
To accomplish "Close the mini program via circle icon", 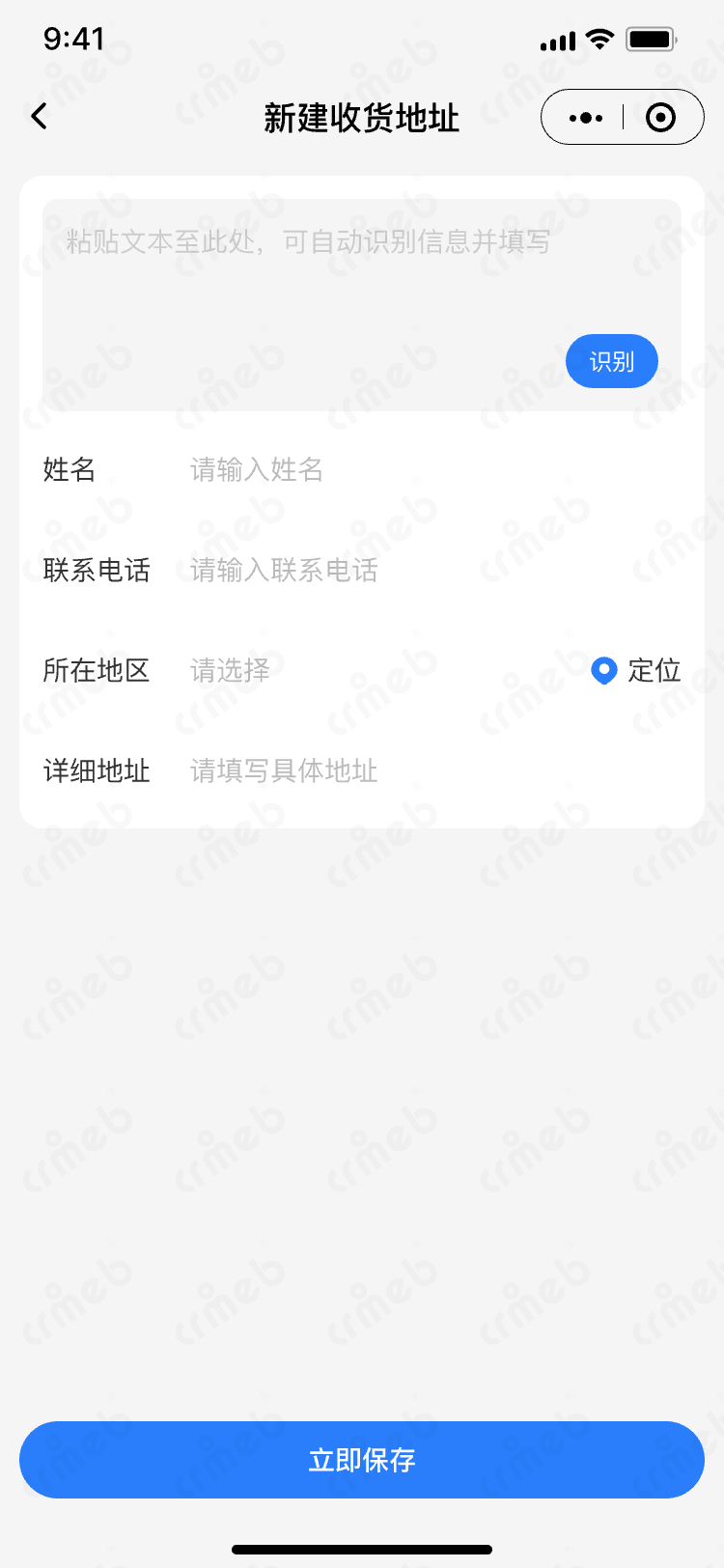I will [661, 118].
